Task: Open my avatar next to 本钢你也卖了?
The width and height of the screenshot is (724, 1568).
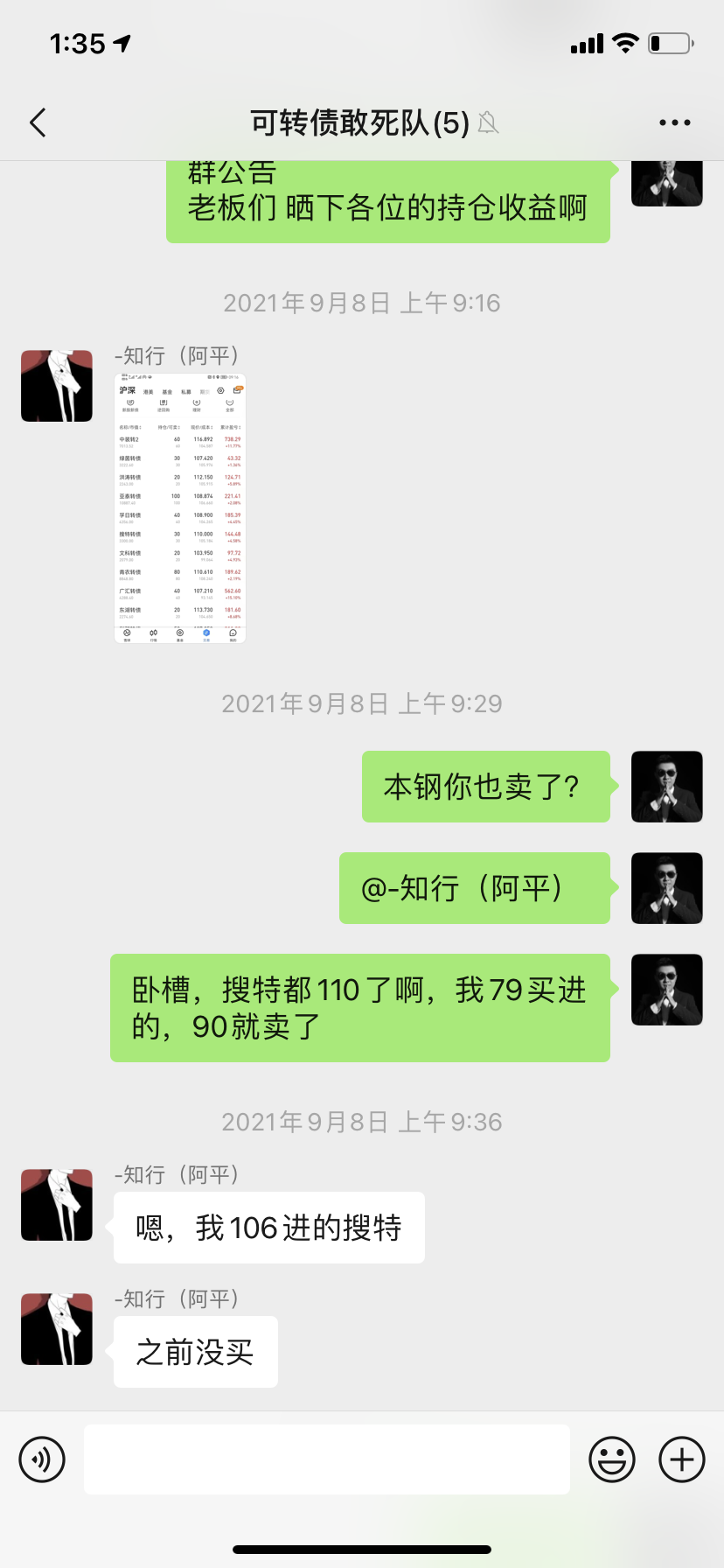Action: [666, 786]
